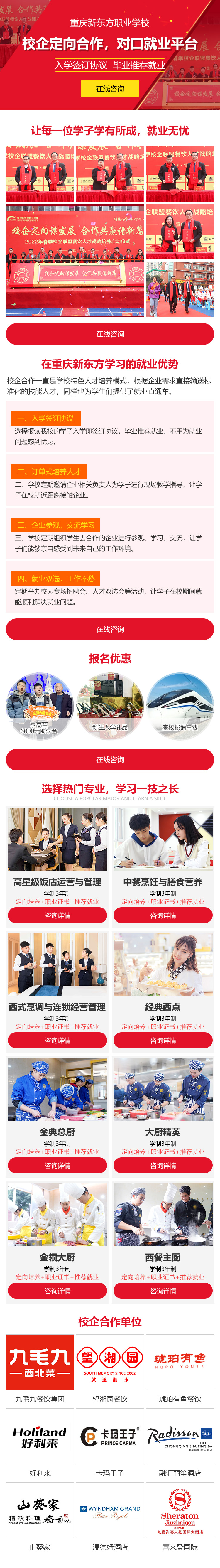The width and height of the screenshot is (220, 1568).
Task: Open 咨询详情 for 高星级饭店运营与管理
Action: pyautogui.click(x=57, y=915)
